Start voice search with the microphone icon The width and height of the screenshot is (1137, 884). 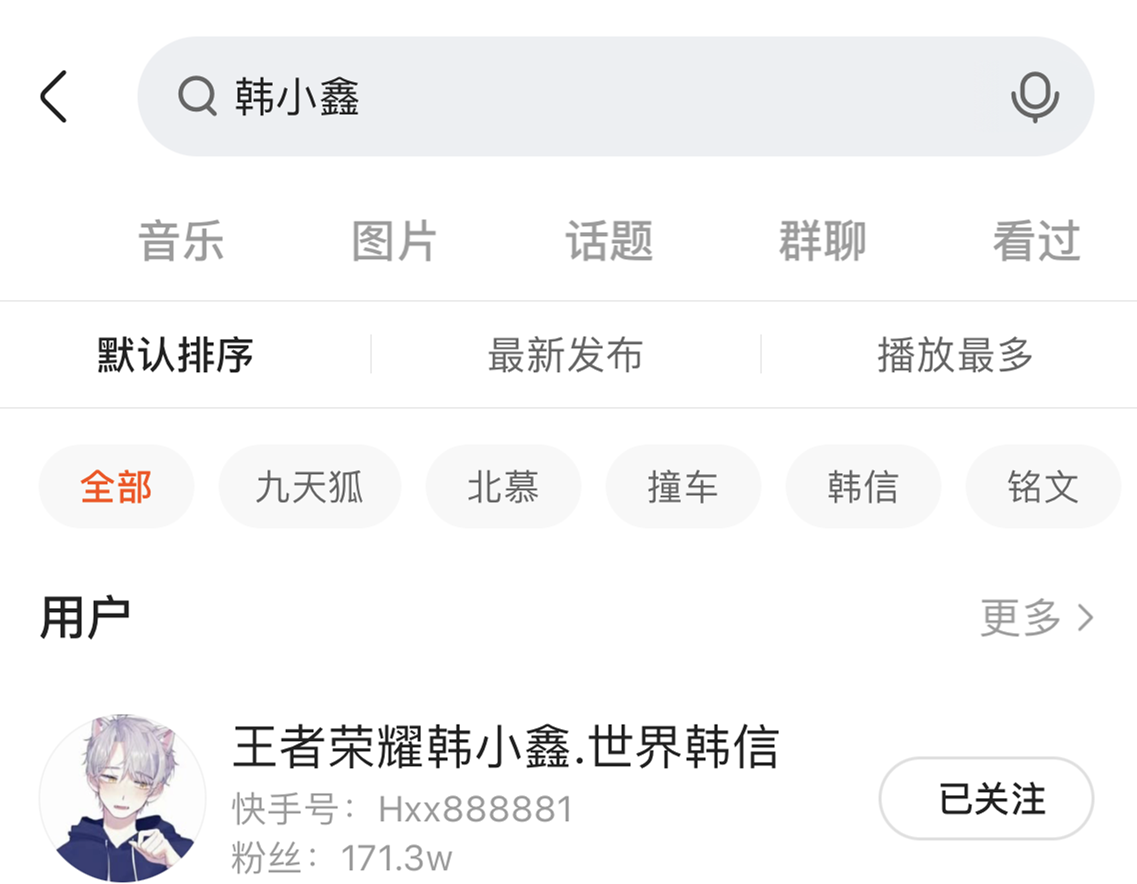1034,97
